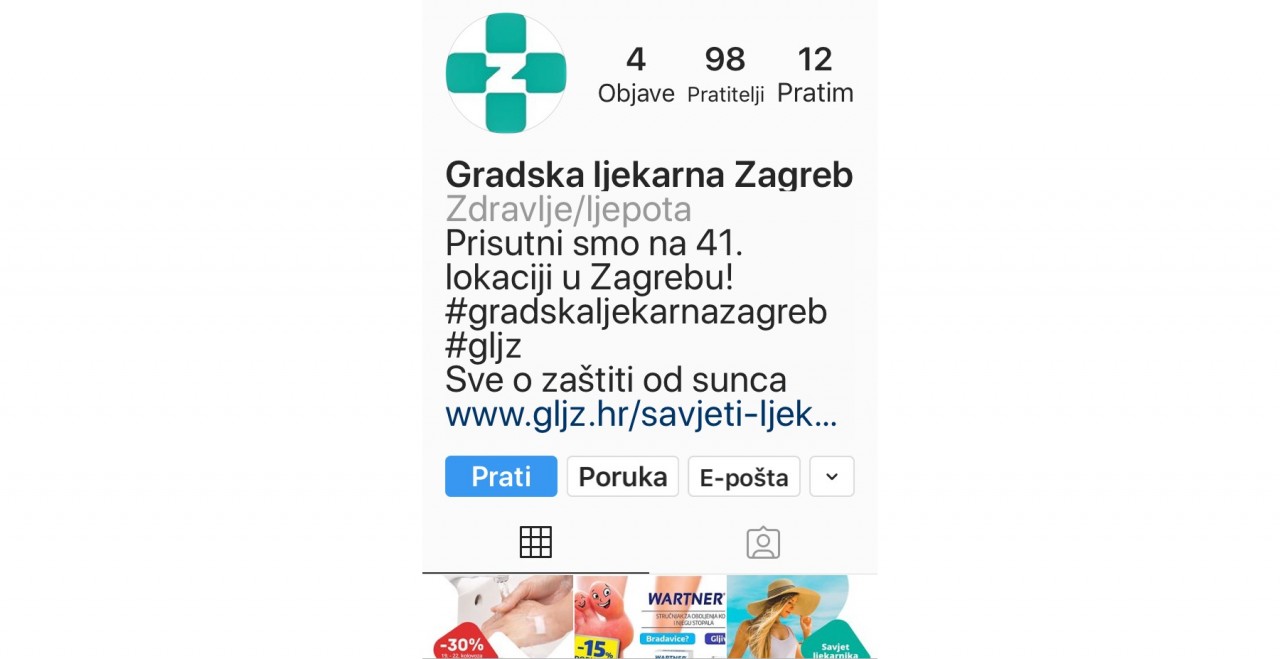Tap the blue Prati follow button
This screenshot has width=1280, height=659.
(500, 477)
